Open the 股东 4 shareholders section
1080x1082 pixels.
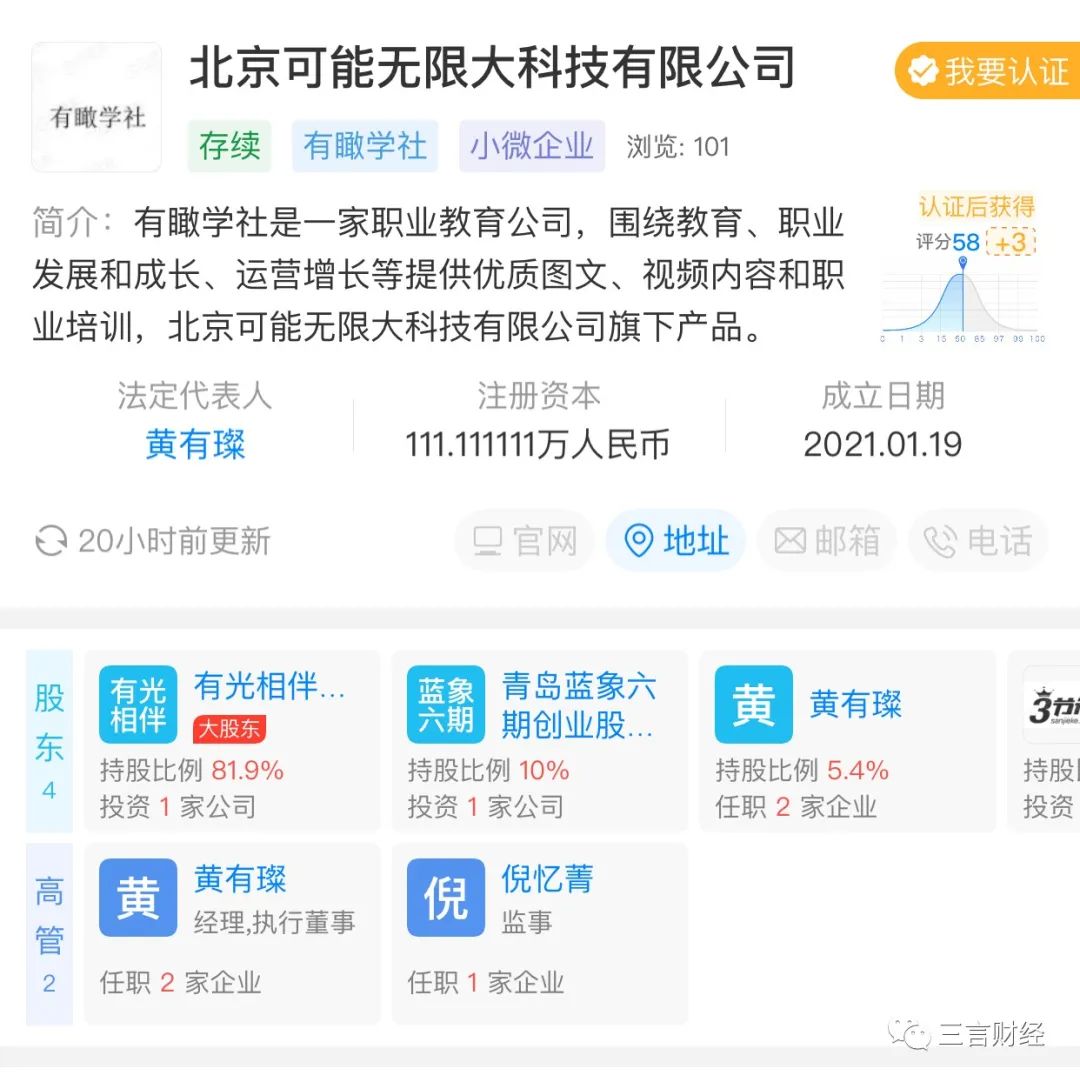click(49, 740)
